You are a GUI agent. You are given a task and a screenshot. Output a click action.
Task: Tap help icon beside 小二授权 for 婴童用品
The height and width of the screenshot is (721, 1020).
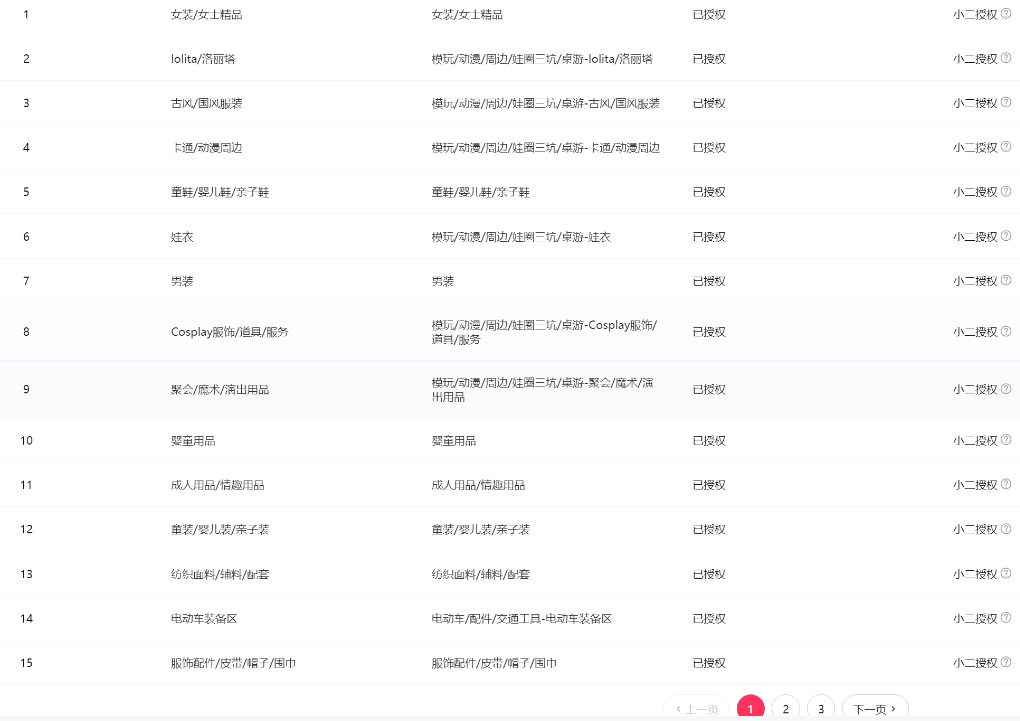tap(1006, 440)
